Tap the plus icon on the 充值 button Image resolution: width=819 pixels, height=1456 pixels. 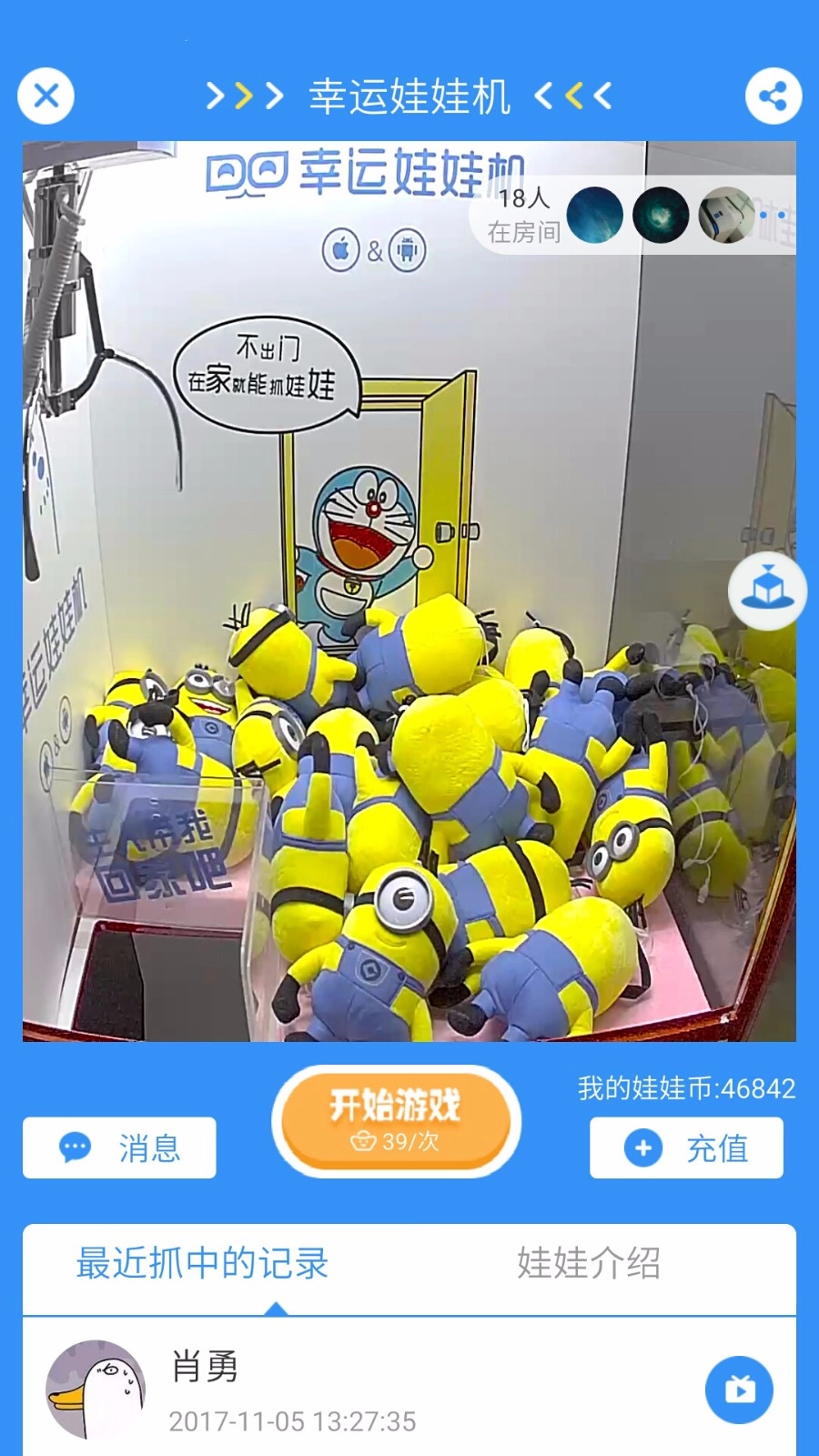point(642,1148)
